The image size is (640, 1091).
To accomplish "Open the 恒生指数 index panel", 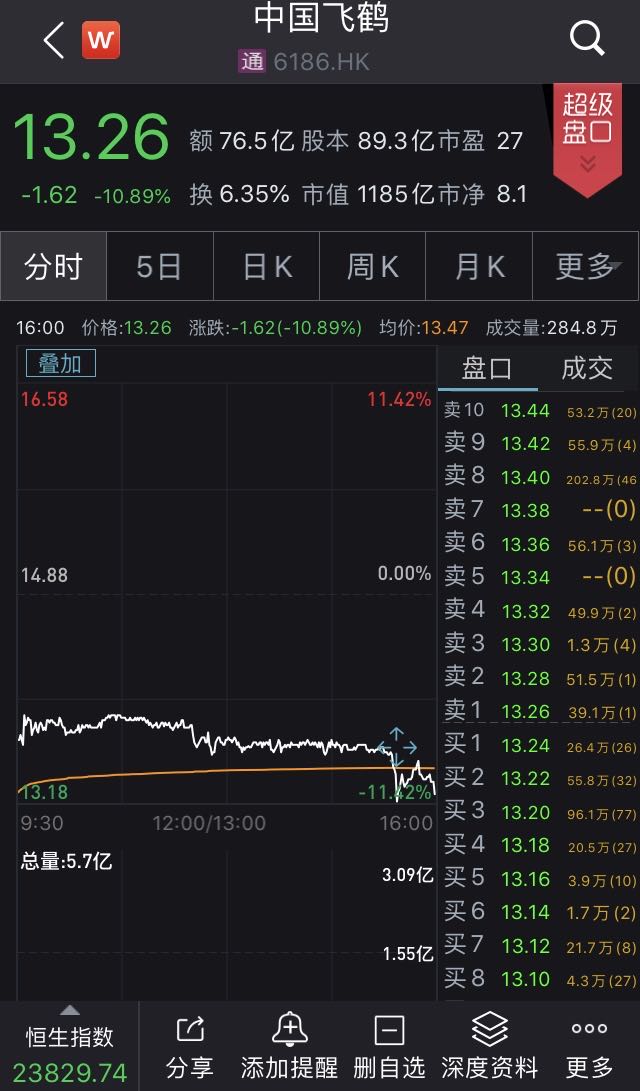I will point(69,1050).
